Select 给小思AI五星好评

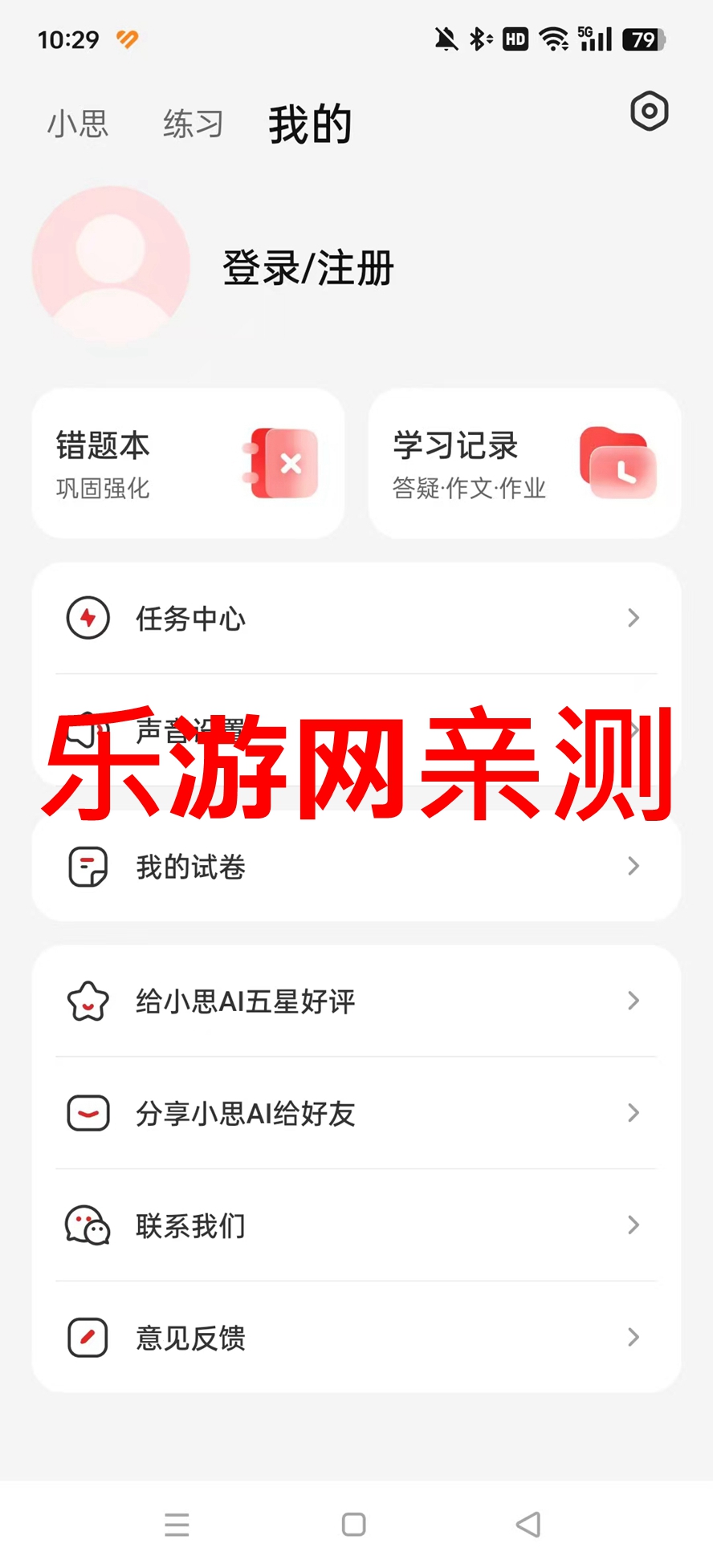point(356,1001)
